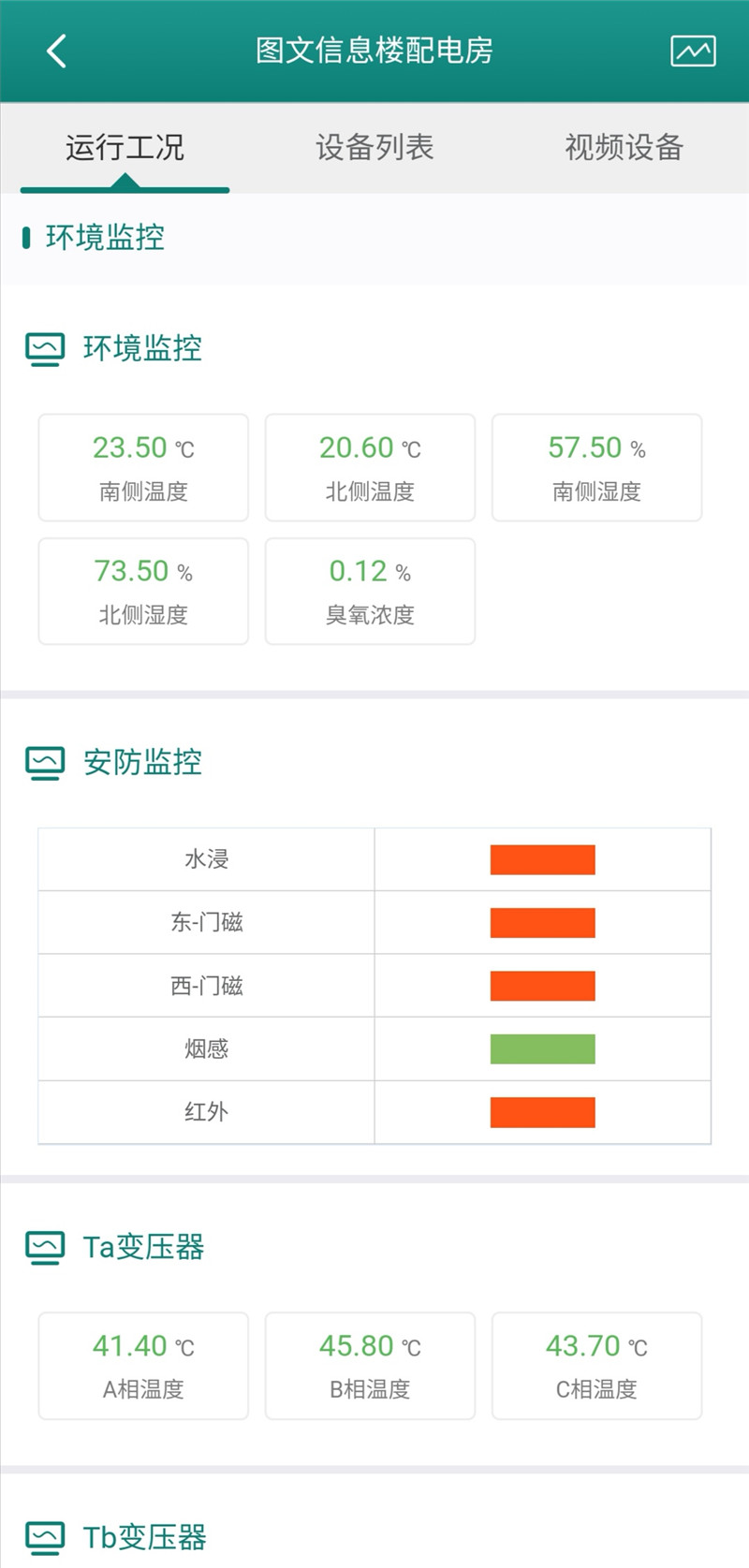Open the B相温度 reading card
This screenshot has width=749, height=1568.
370,1365
